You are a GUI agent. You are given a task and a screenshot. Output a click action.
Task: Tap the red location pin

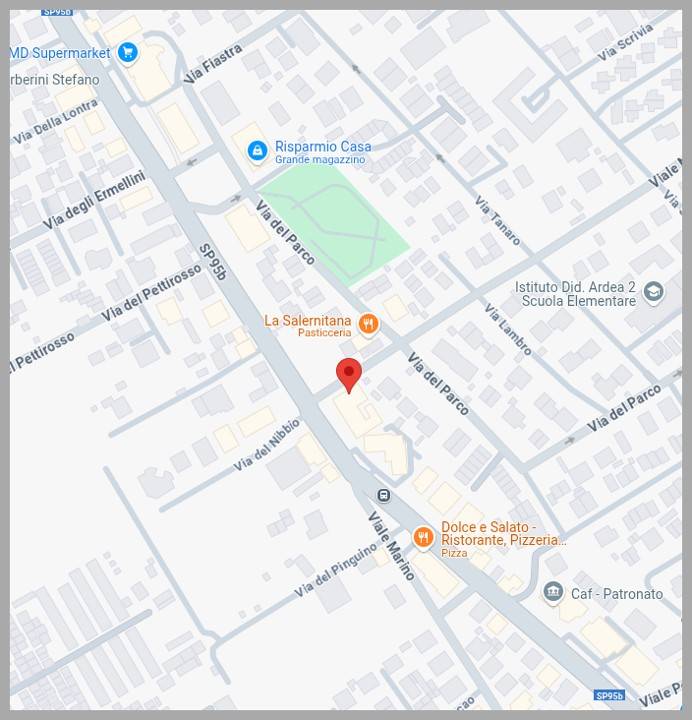point(348,374)
